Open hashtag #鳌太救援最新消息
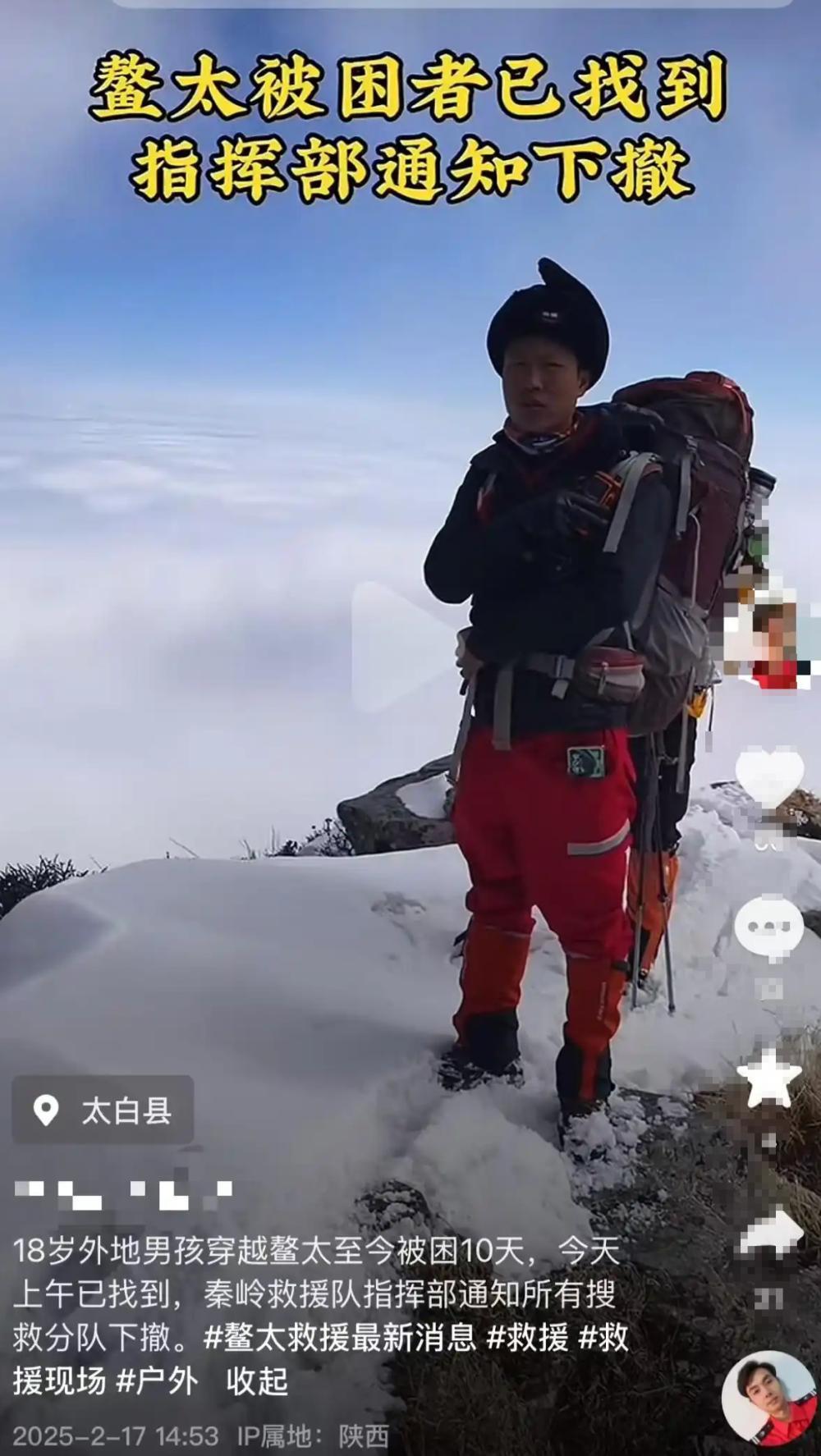821x1456 pixels. [340, 1338]
